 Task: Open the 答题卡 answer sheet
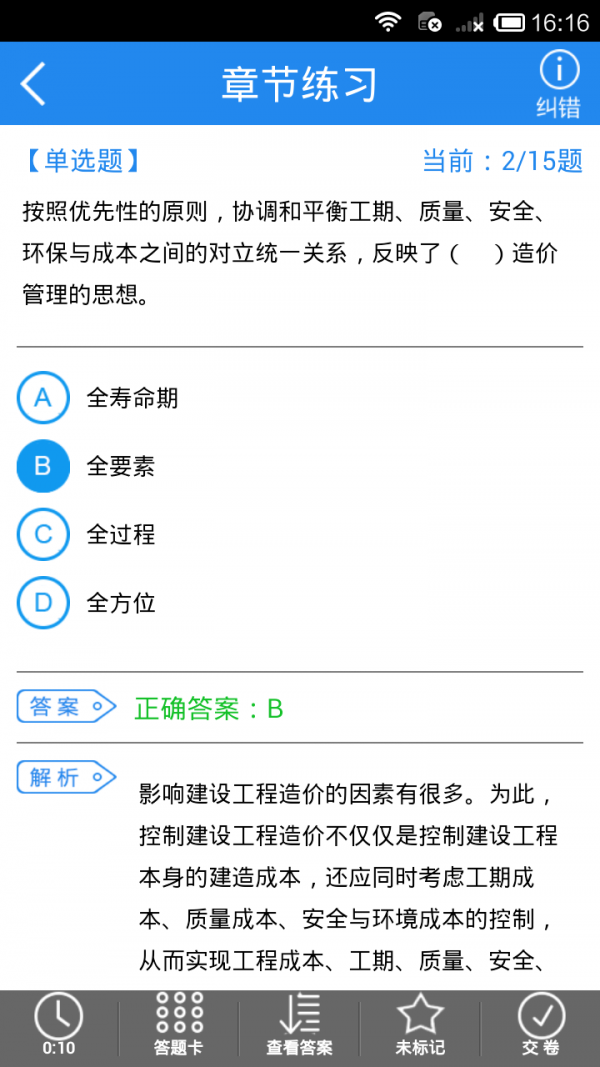coord(179,1027)
